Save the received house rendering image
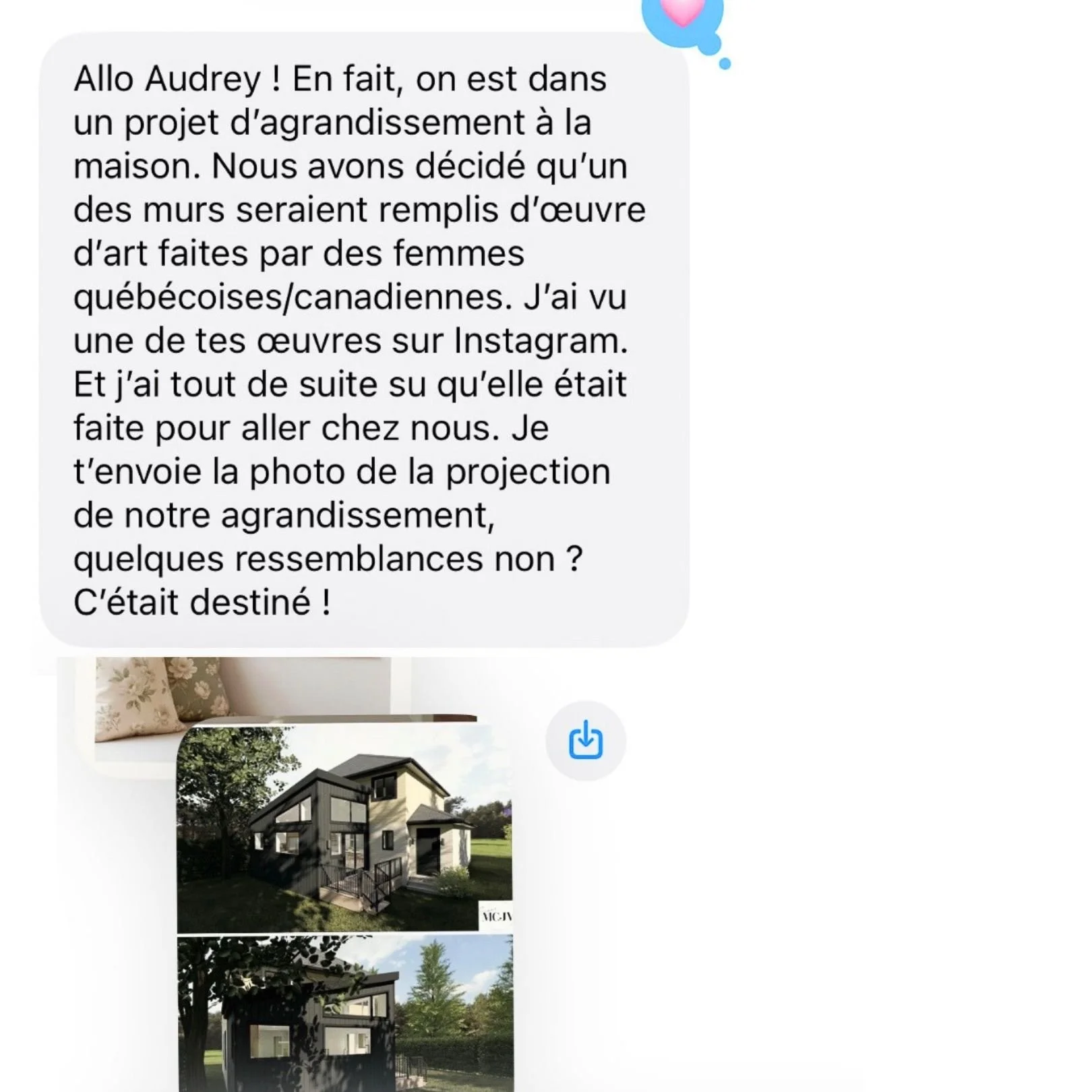 click(585, 740)
